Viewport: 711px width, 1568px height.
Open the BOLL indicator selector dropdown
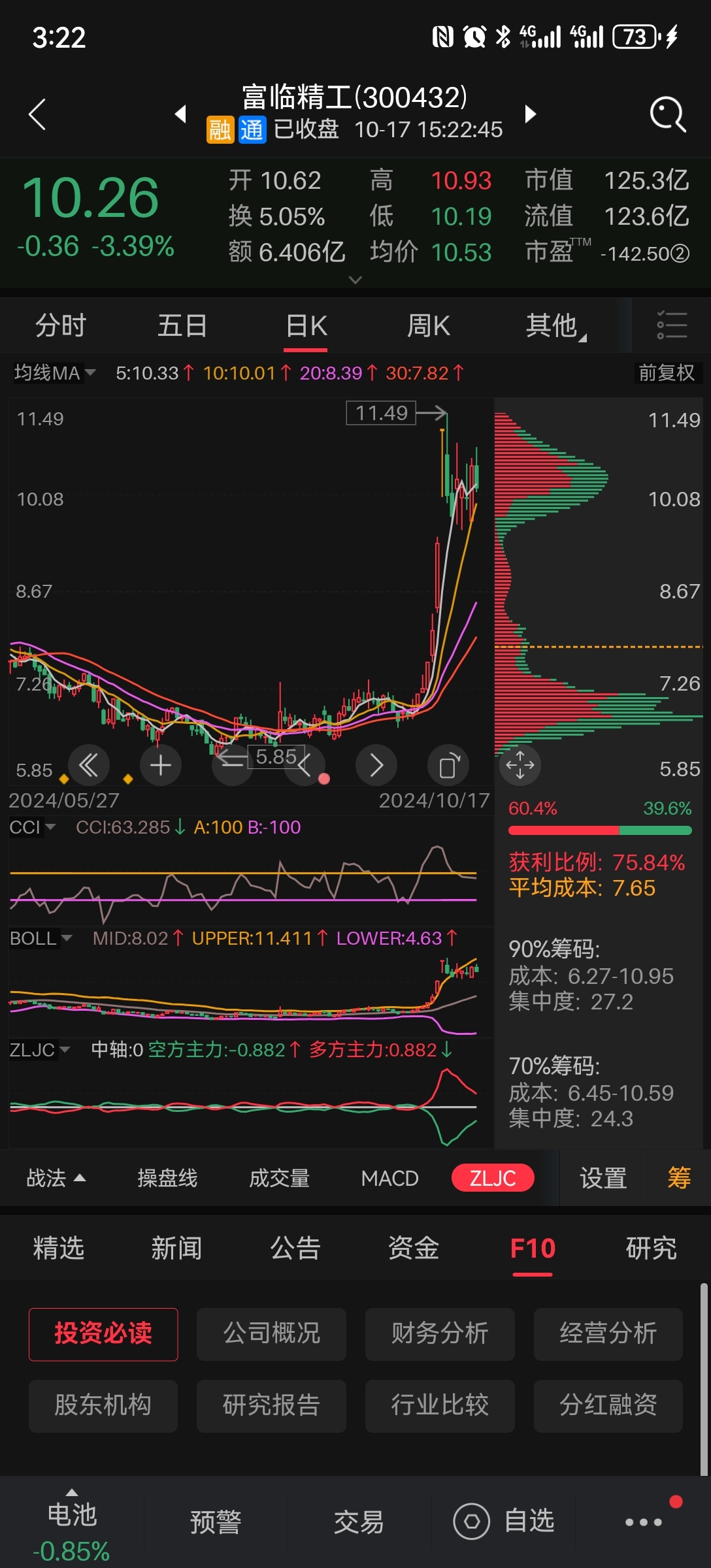41,938
